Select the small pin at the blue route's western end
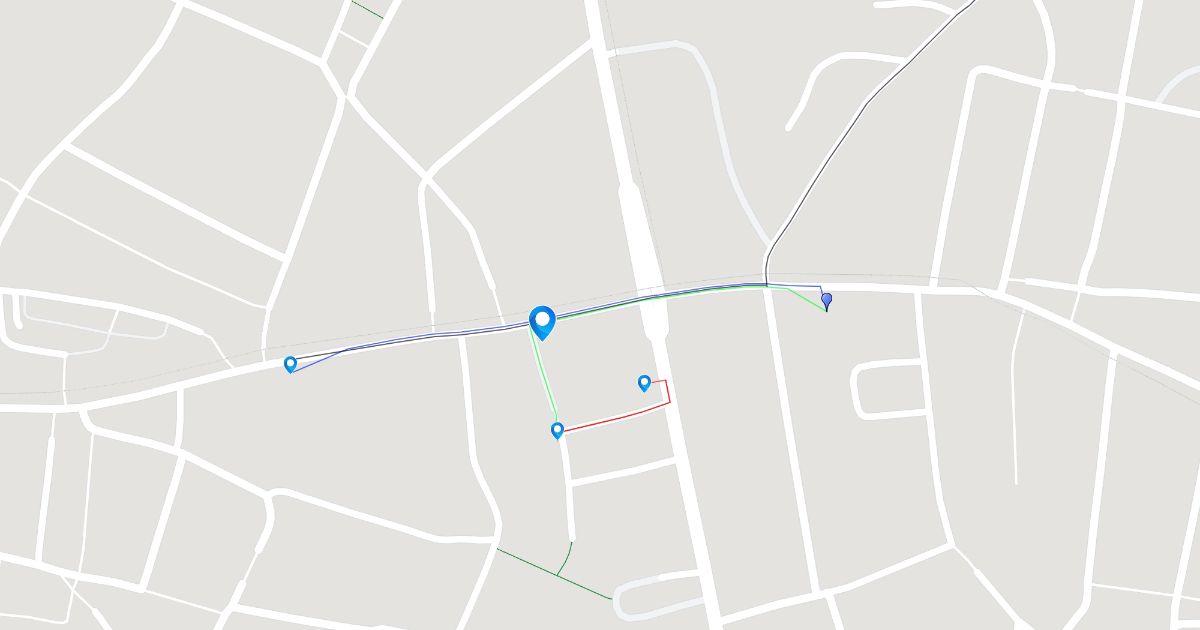Viewport: 1200px width, 630px height. [290, 365]
